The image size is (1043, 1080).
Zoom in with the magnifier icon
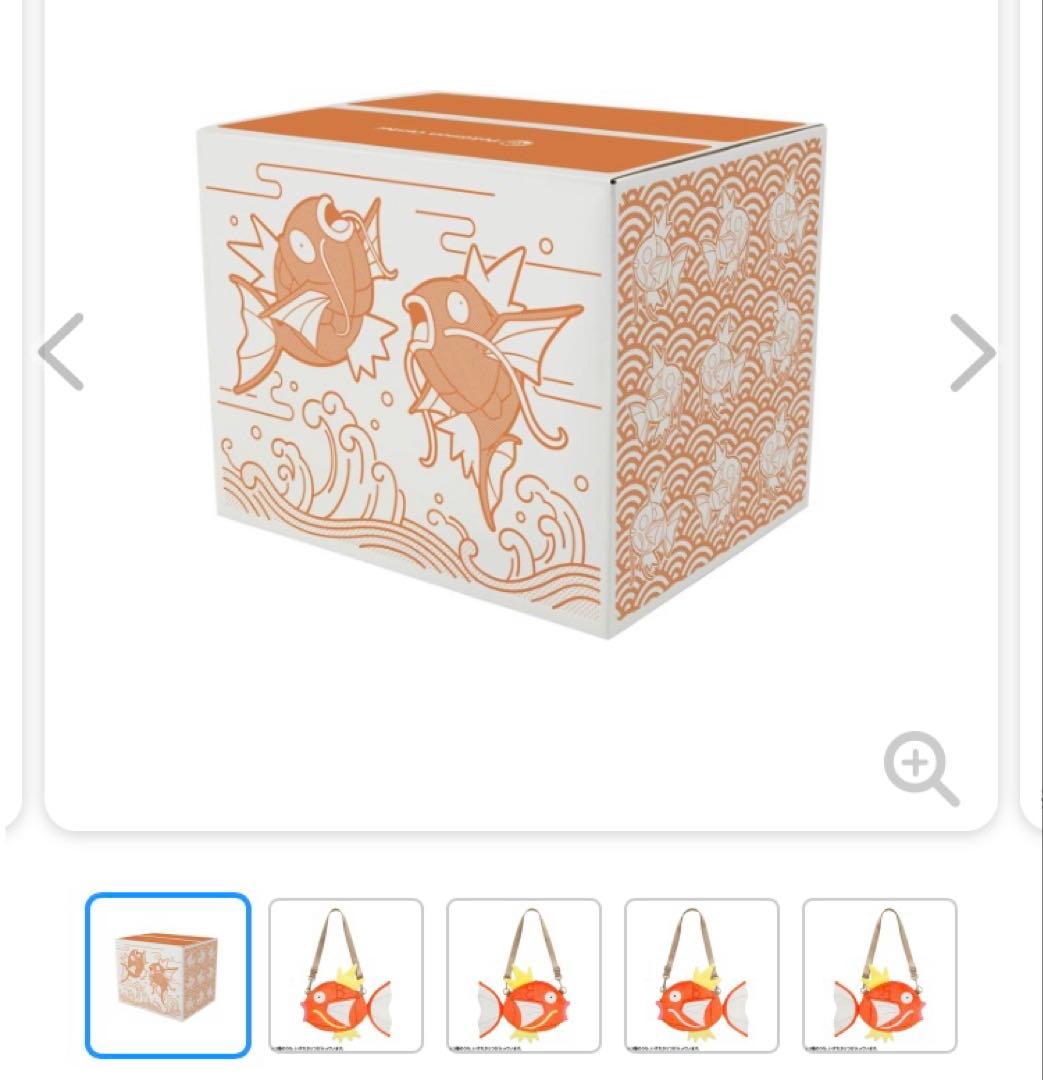[920, 768]
